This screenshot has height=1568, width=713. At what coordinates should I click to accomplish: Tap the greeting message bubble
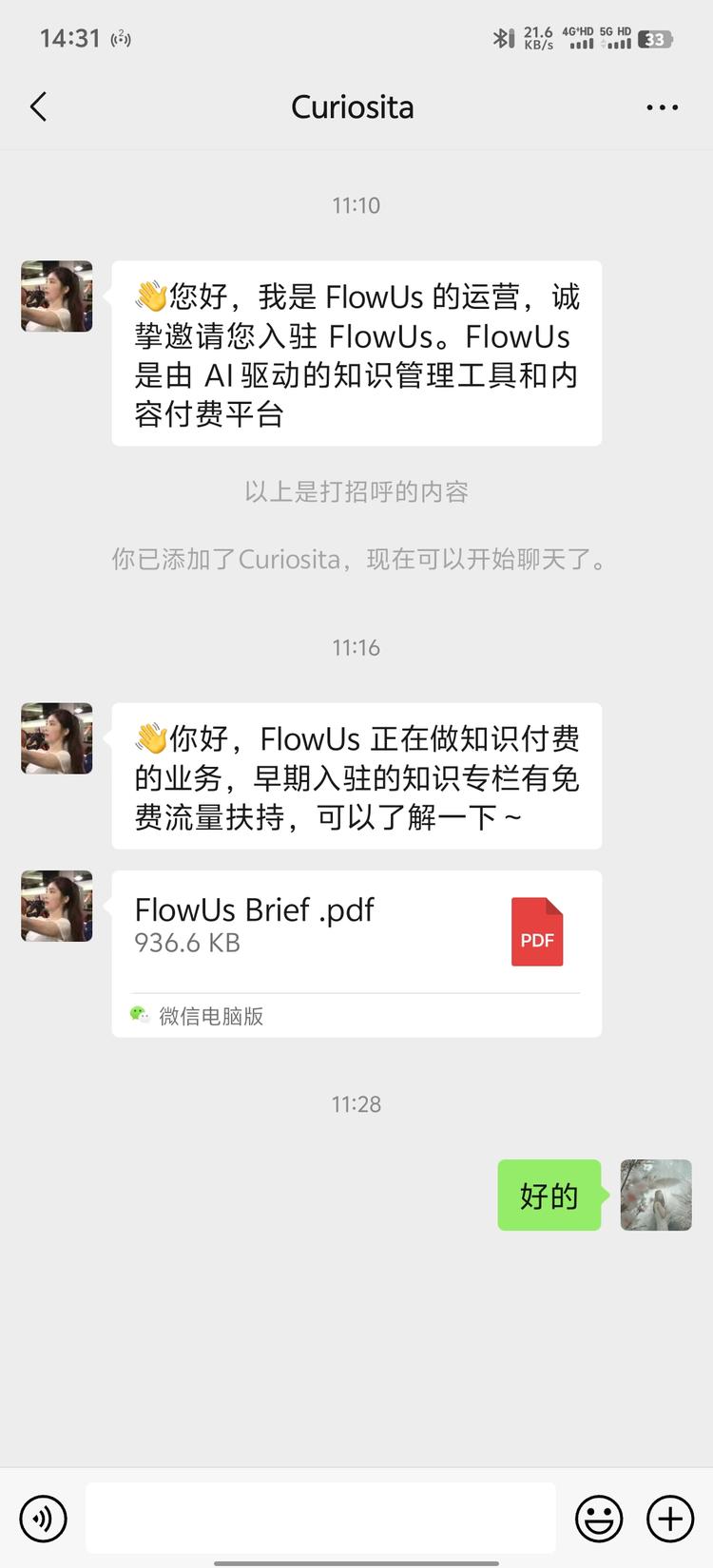click(356, 352)
